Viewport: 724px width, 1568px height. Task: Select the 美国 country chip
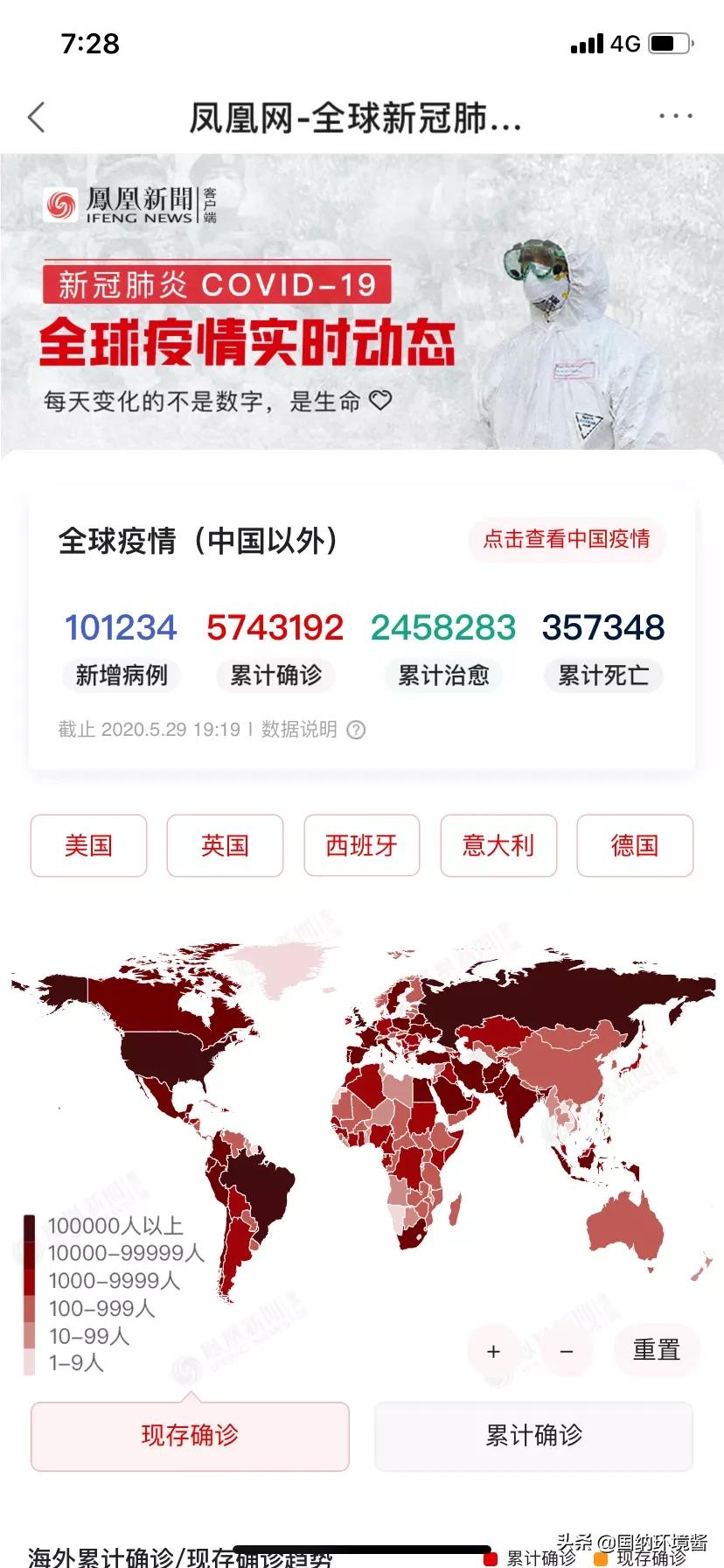[x=88, y=845]
